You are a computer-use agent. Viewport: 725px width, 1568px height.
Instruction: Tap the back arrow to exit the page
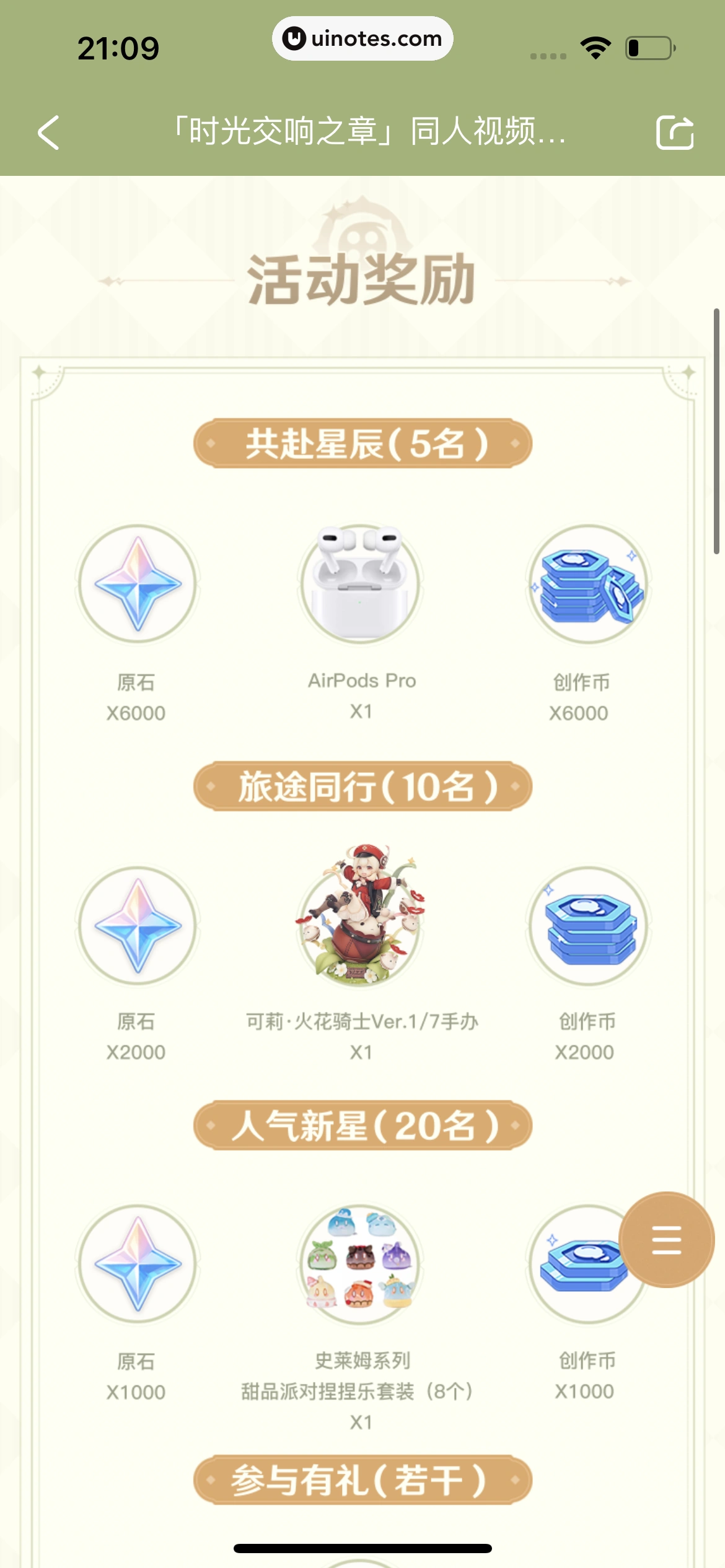[x=48, y=133]
